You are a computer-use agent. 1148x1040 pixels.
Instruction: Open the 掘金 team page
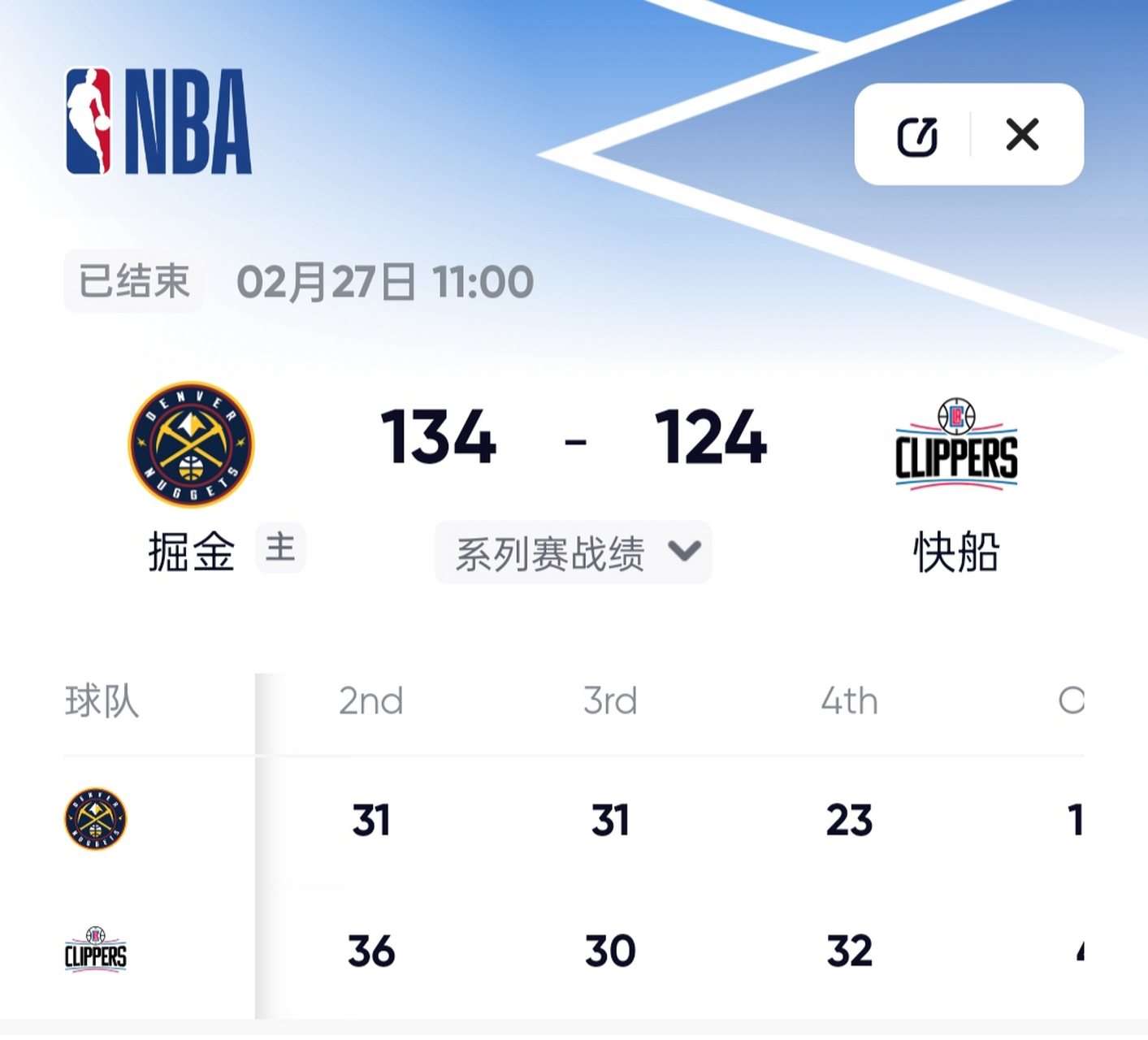point(192,445)
